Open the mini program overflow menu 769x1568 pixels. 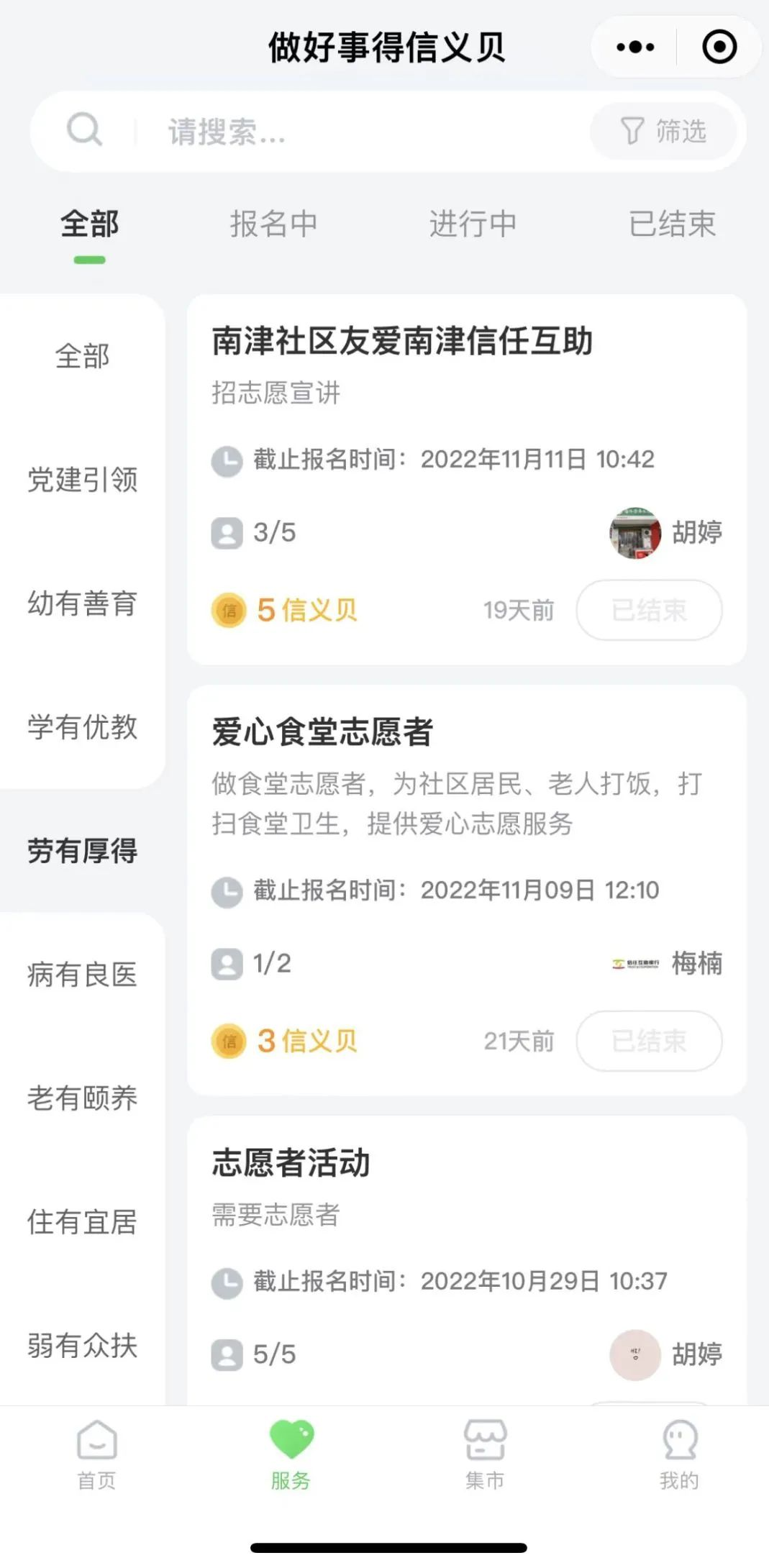pos(635,47)
